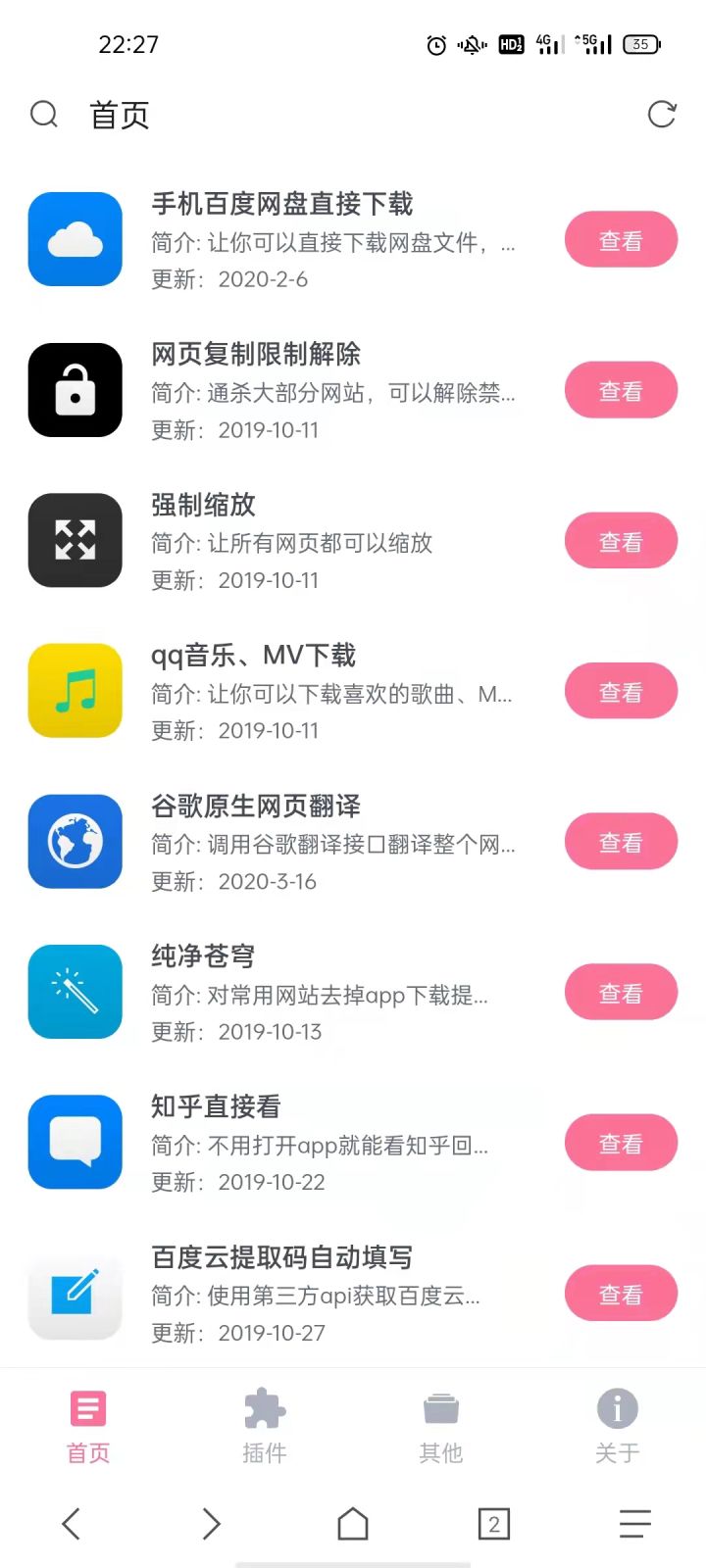Click the padlock icon for 网页复制限制解除
This screenshot has width=706, height=1568.
coord(75,389)
